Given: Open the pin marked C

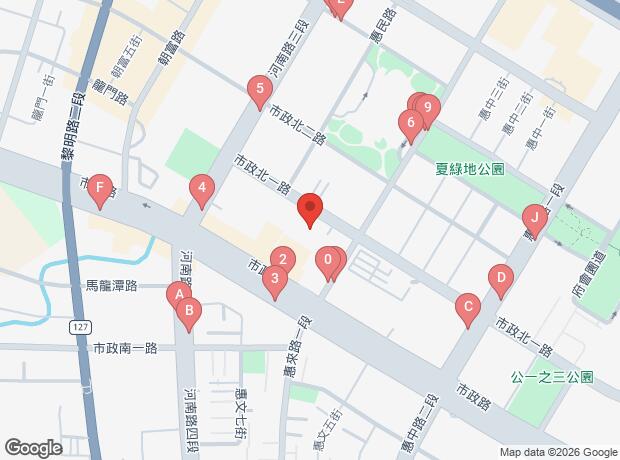Looking at the screenshot, I should (468, 307).
